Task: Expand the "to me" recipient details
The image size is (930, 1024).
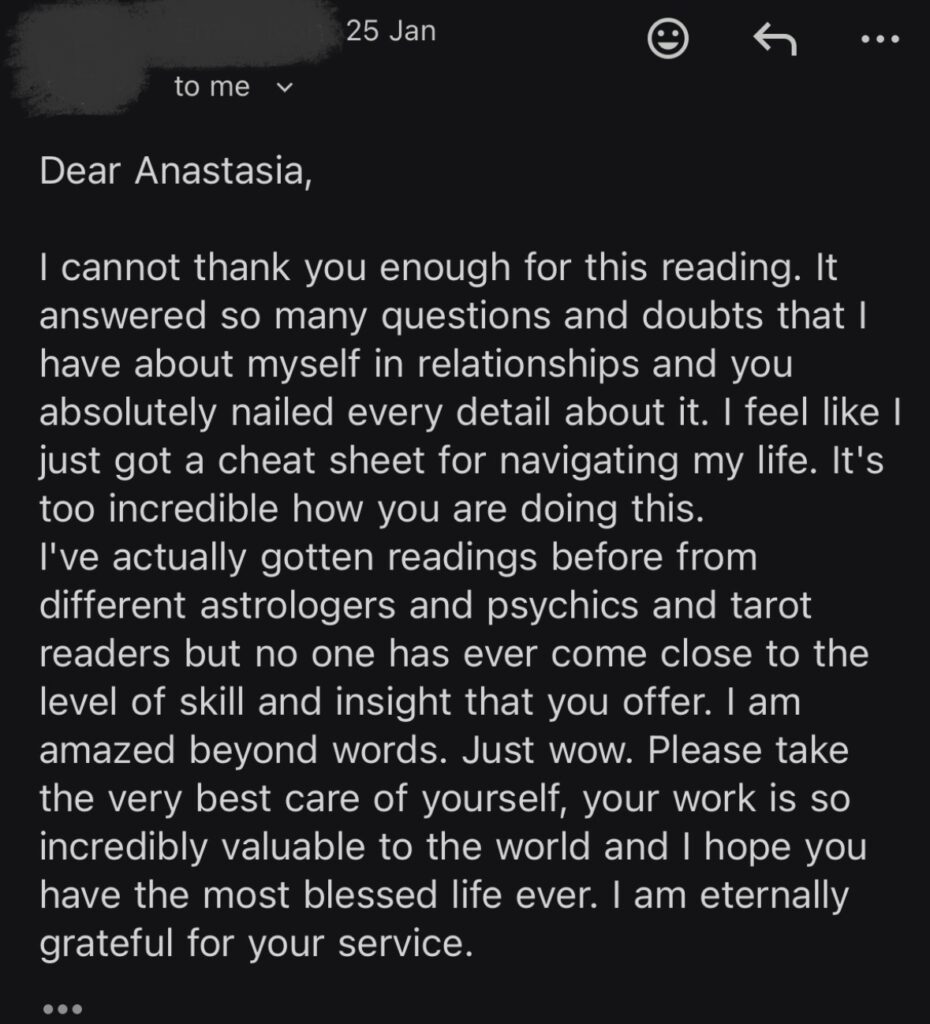Action: (x=283, y=88)
